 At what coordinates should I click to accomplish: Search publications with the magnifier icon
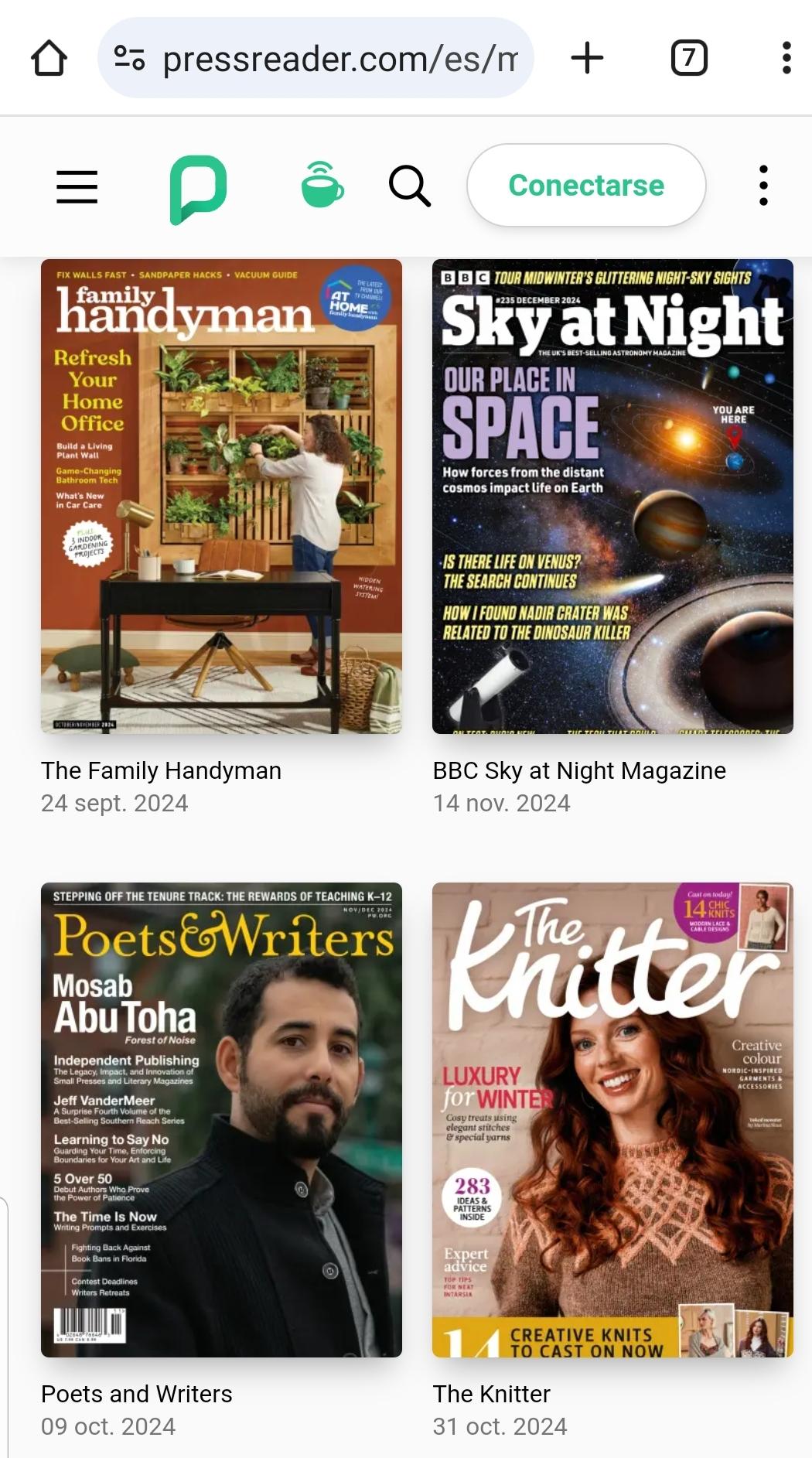409,186
